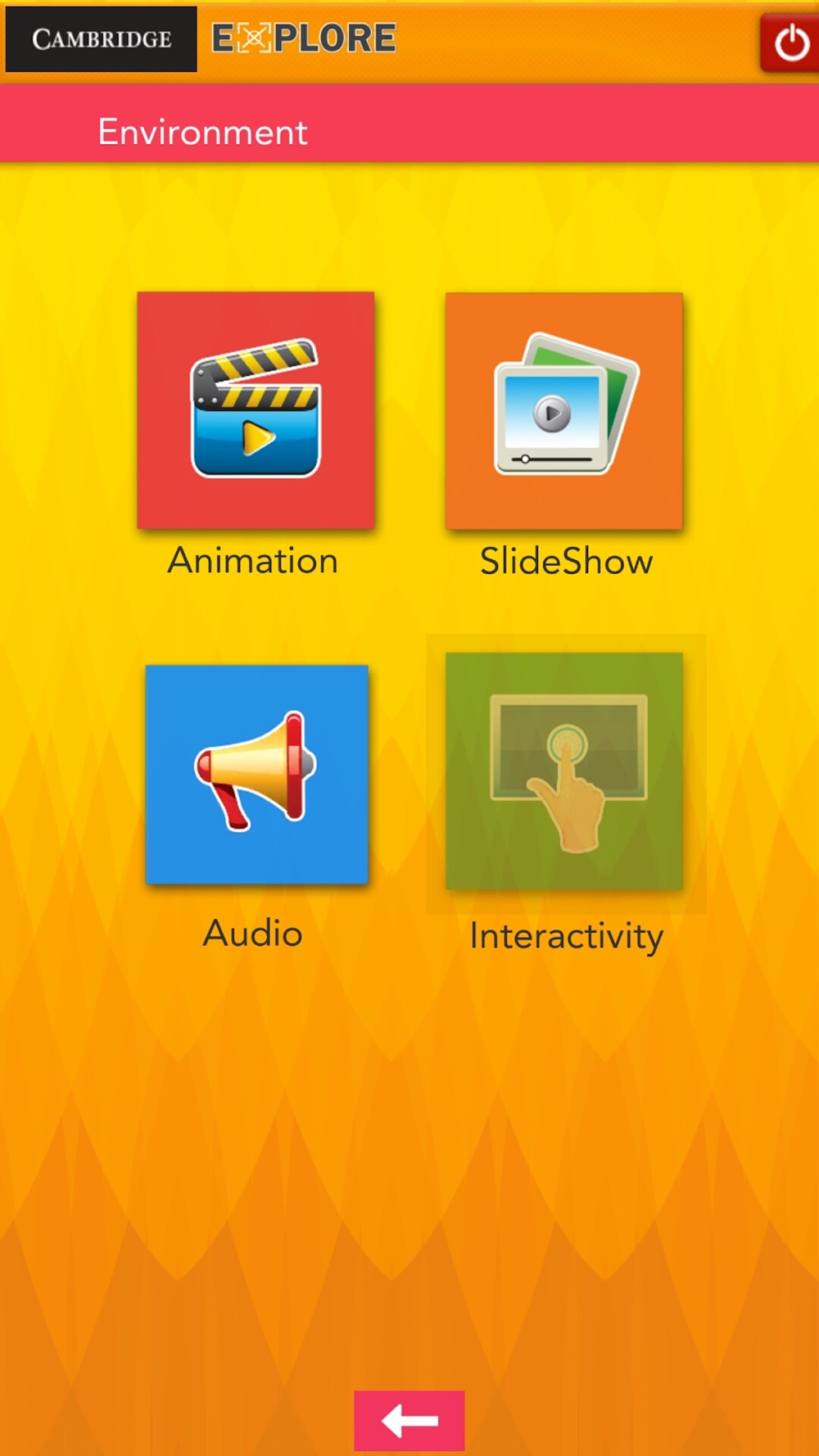This screenshot has height=1456, width=819.
Task: Go back with the pink arrow button
Action: (x=409, y=1421)
